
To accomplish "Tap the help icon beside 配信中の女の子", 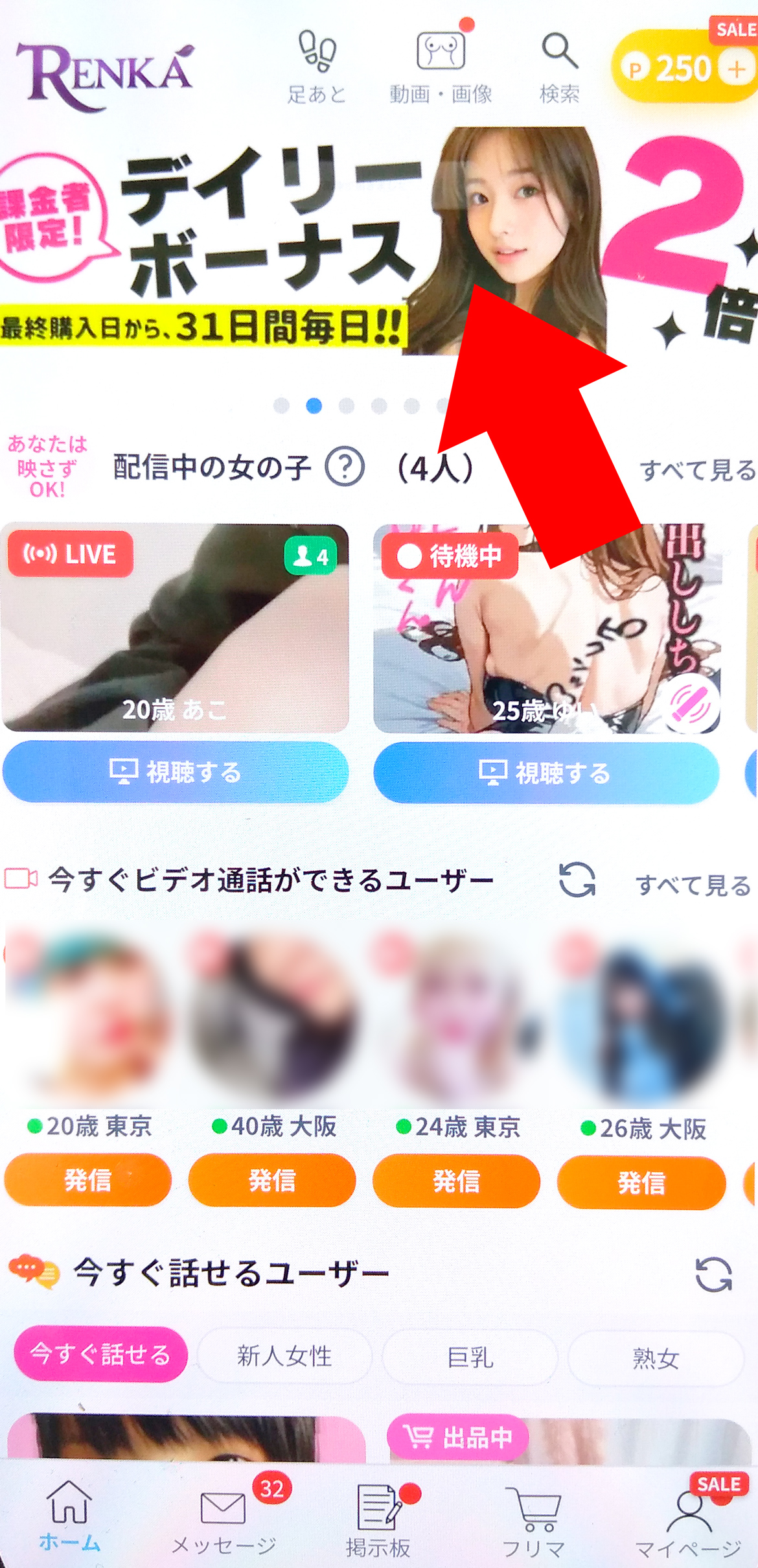I will coord(345,467).
